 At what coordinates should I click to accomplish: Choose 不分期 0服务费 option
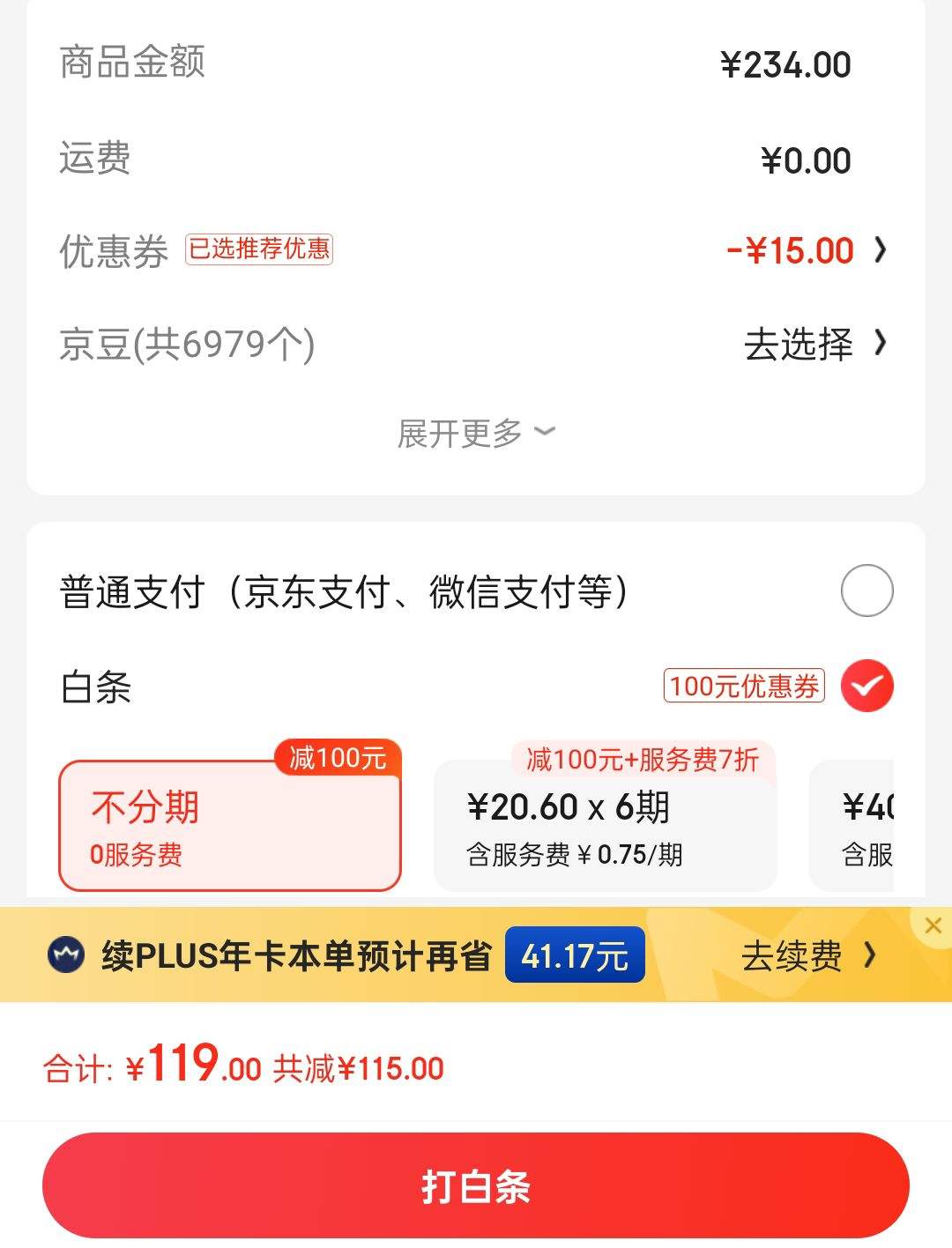click(230, 826)
